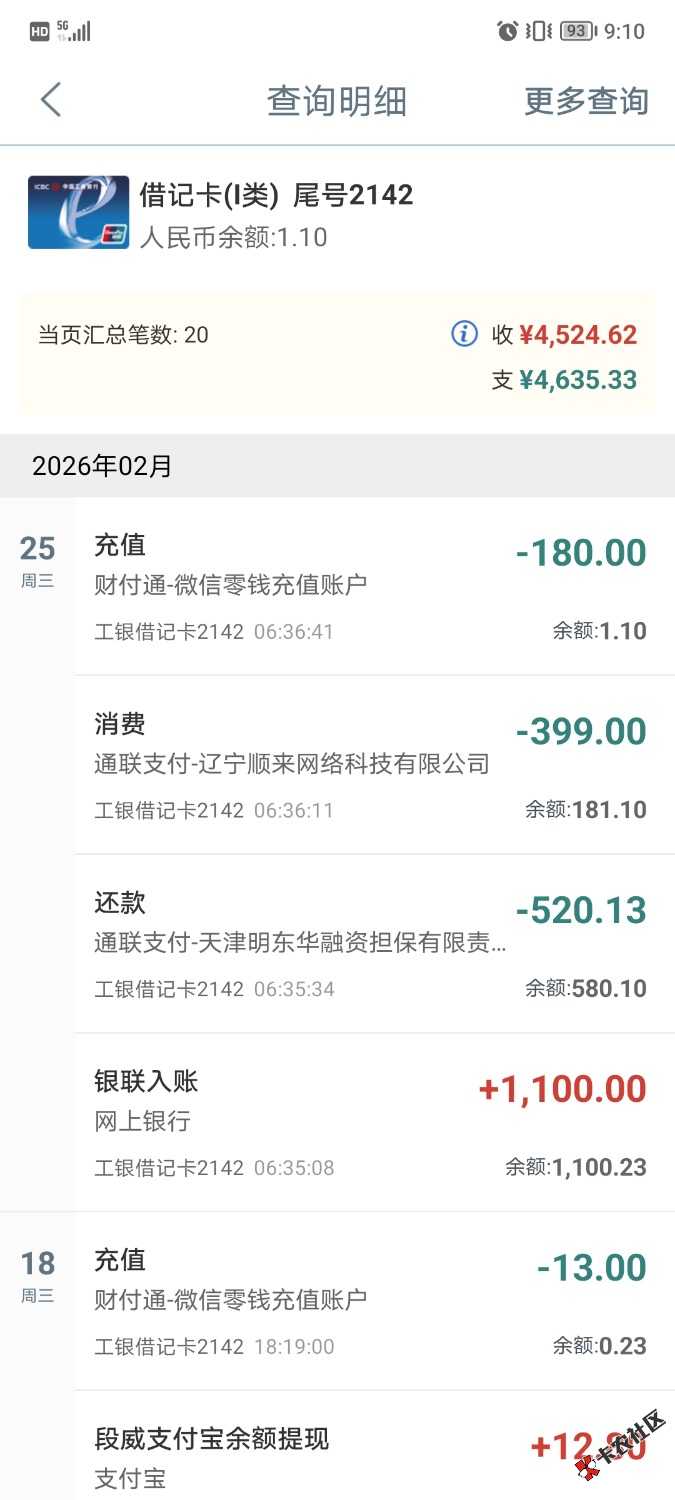
Task: Open the -180.00 充值 transaction
Action: click(x=370, y=587)
